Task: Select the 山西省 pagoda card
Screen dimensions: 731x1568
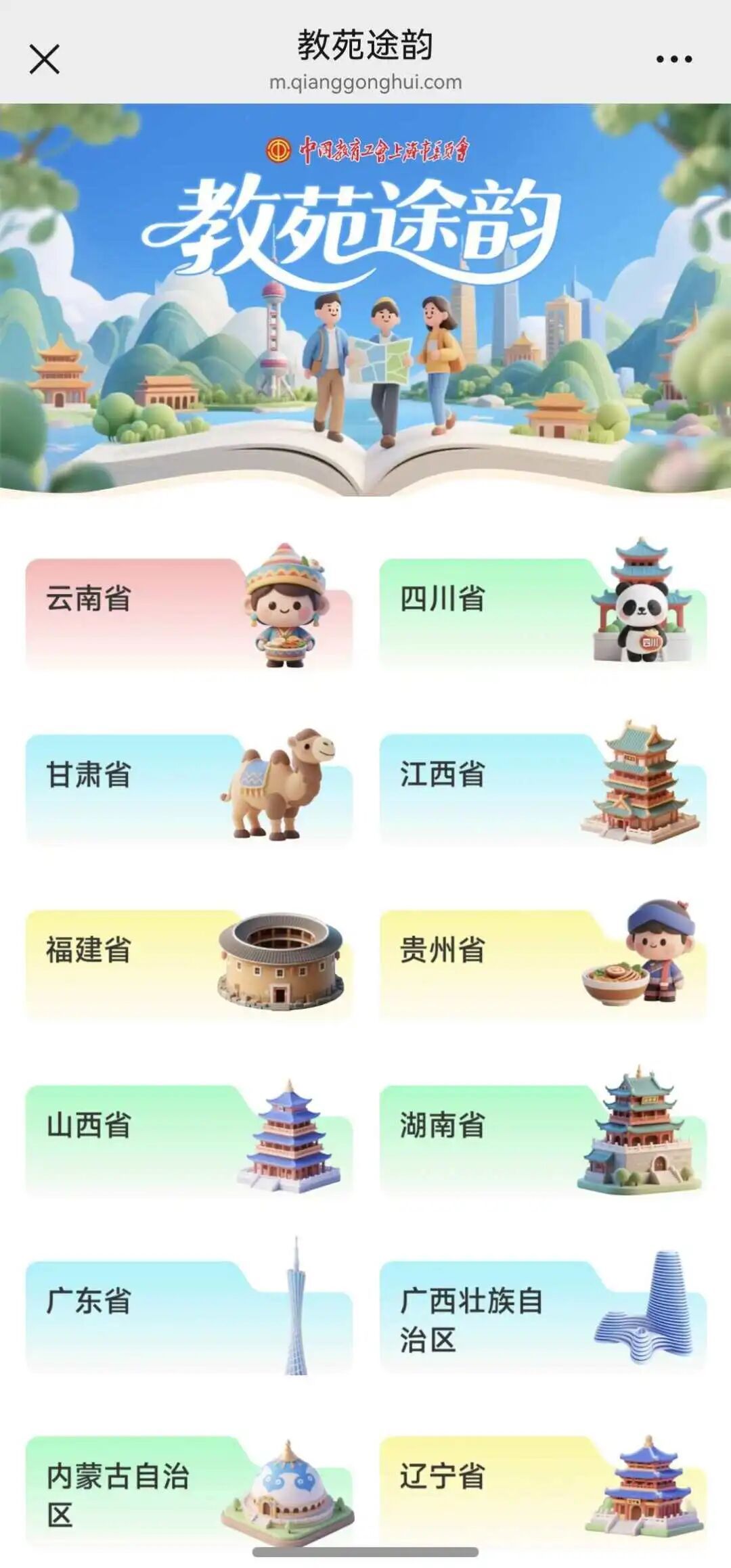Action: [x=189, y=1140]
